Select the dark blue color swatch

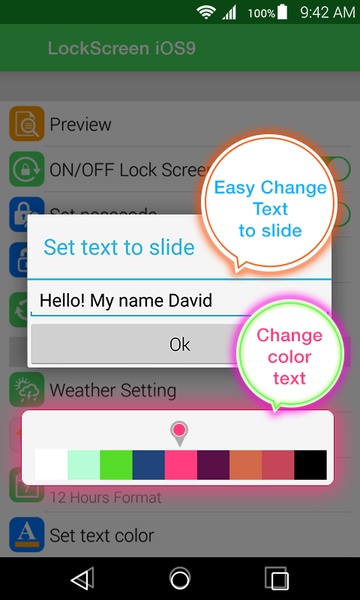(x=149, y=465)
